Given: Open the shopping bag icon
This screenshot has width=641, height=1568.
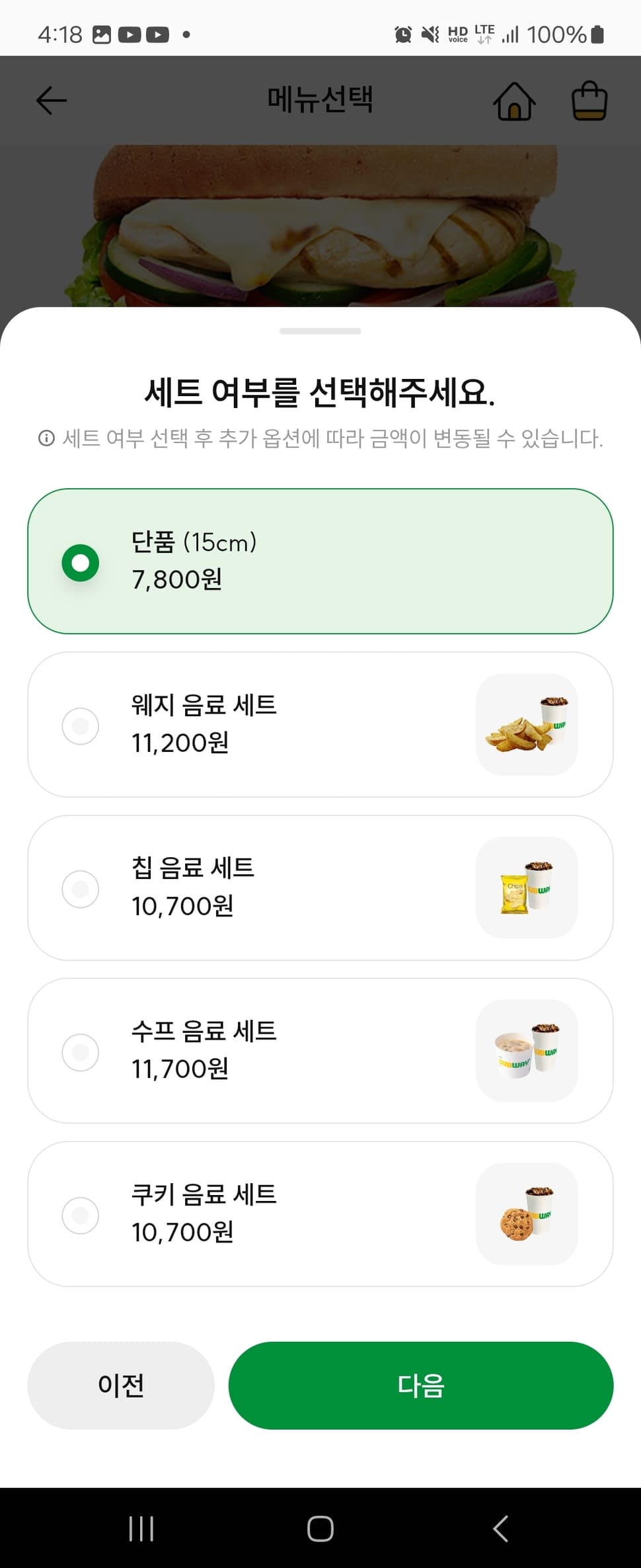Looking at the screenshot, I should point(590,99).
